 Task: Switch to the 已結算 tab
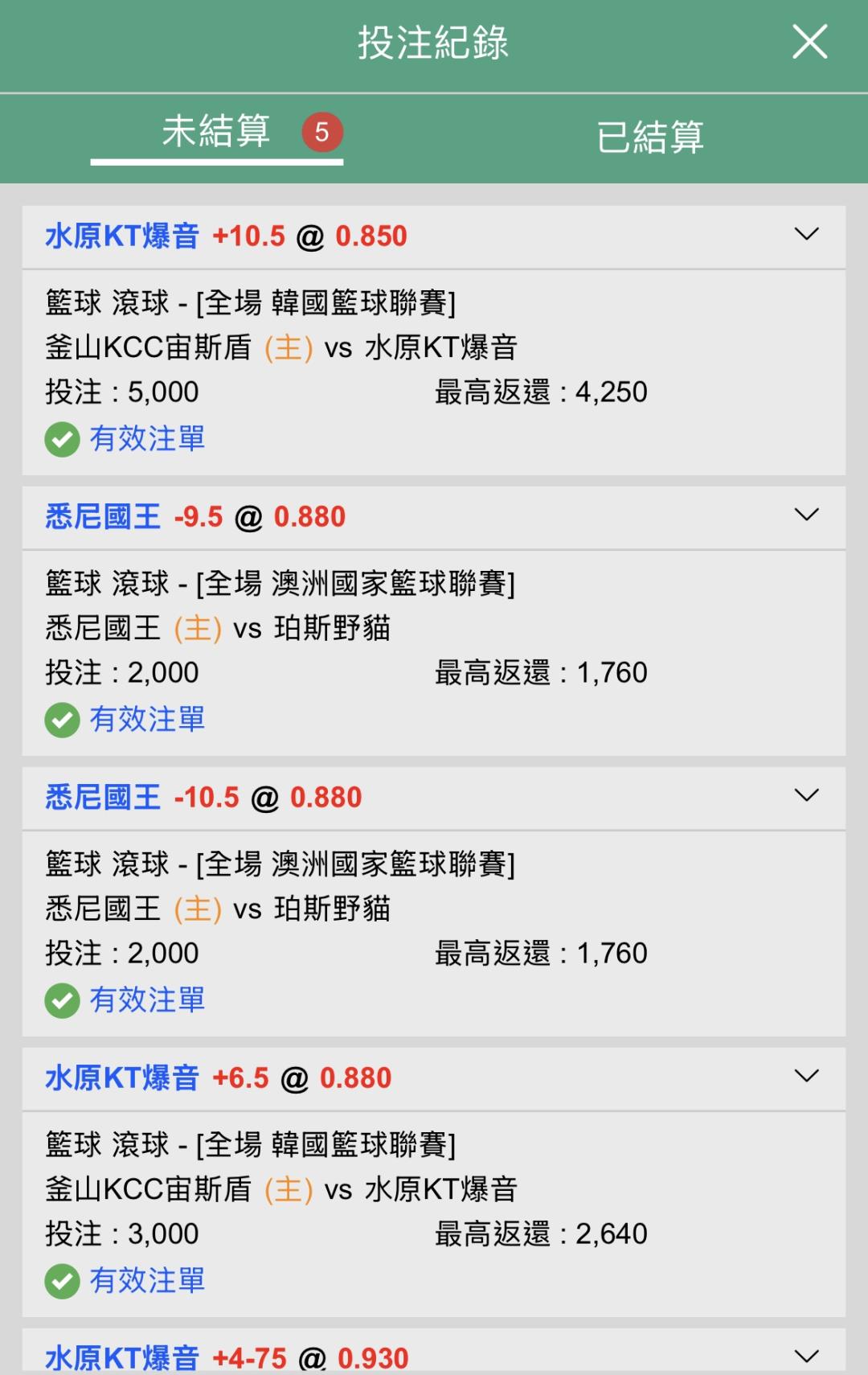649,137
